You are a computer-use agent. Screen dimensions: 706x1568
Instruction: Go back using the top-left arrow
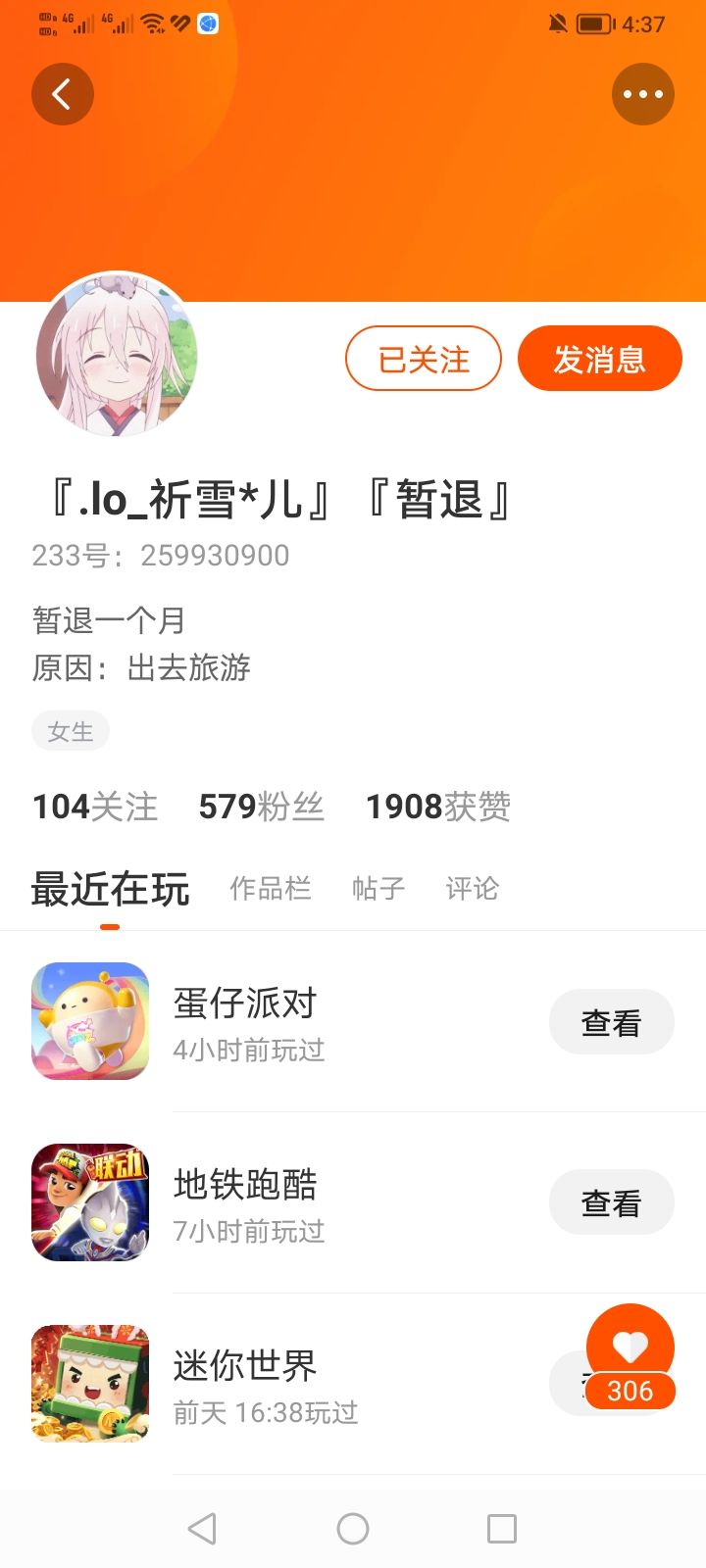click(63, 94)
